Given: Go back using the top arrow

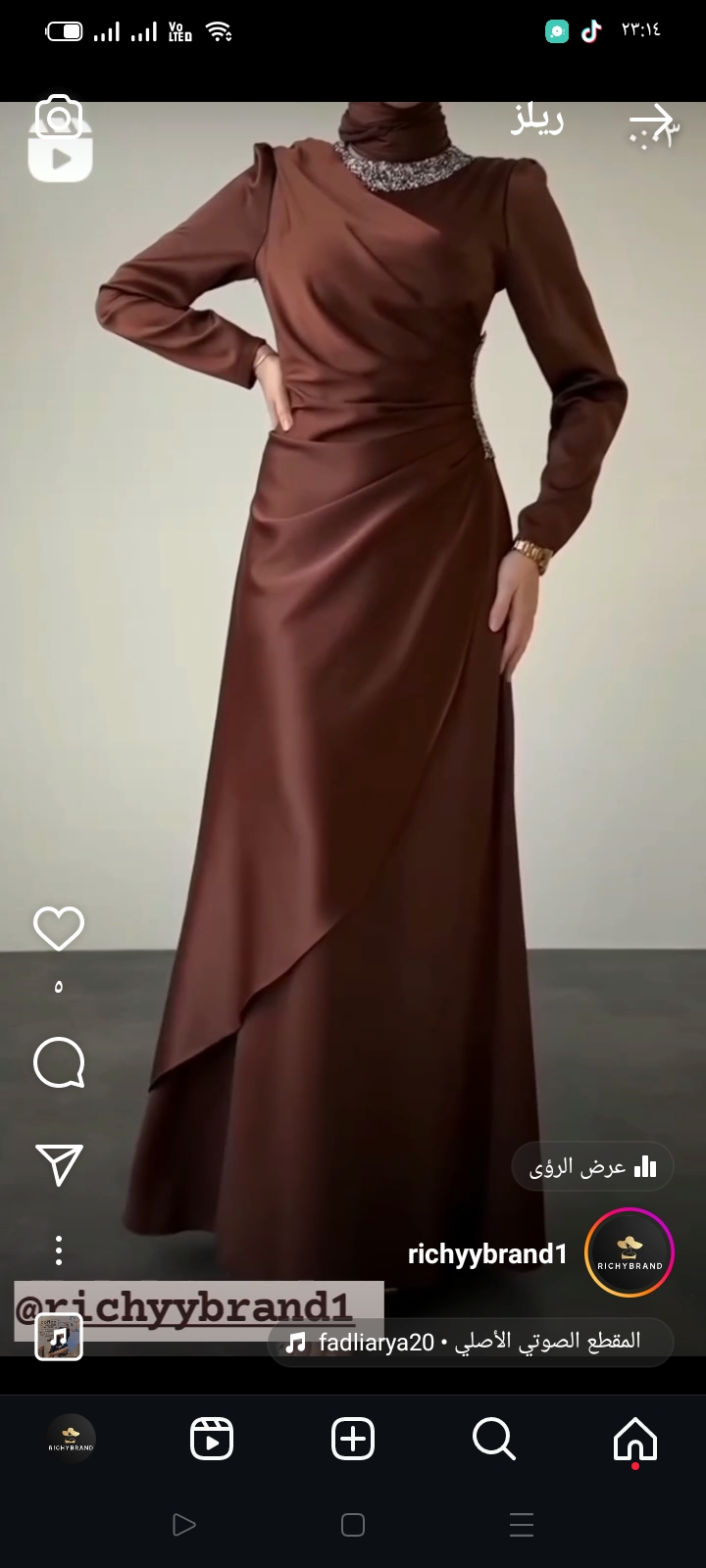Looking at the screenshot, I should click(x=652, y=123).
